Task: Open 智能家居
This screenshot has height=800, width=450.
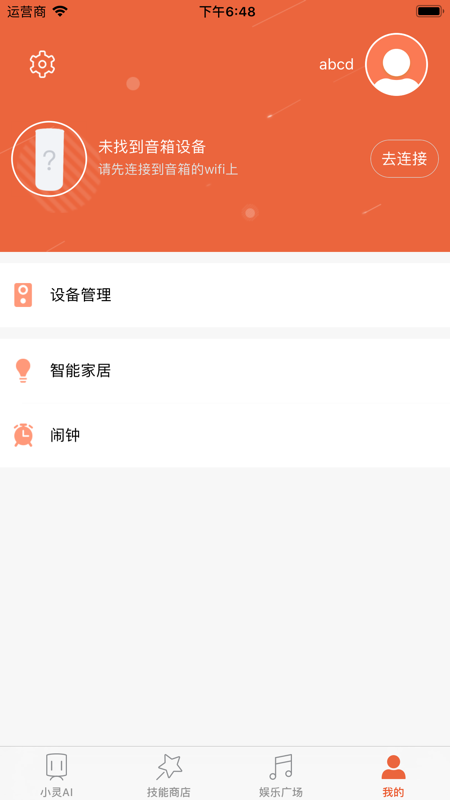Action: [225, 371]
